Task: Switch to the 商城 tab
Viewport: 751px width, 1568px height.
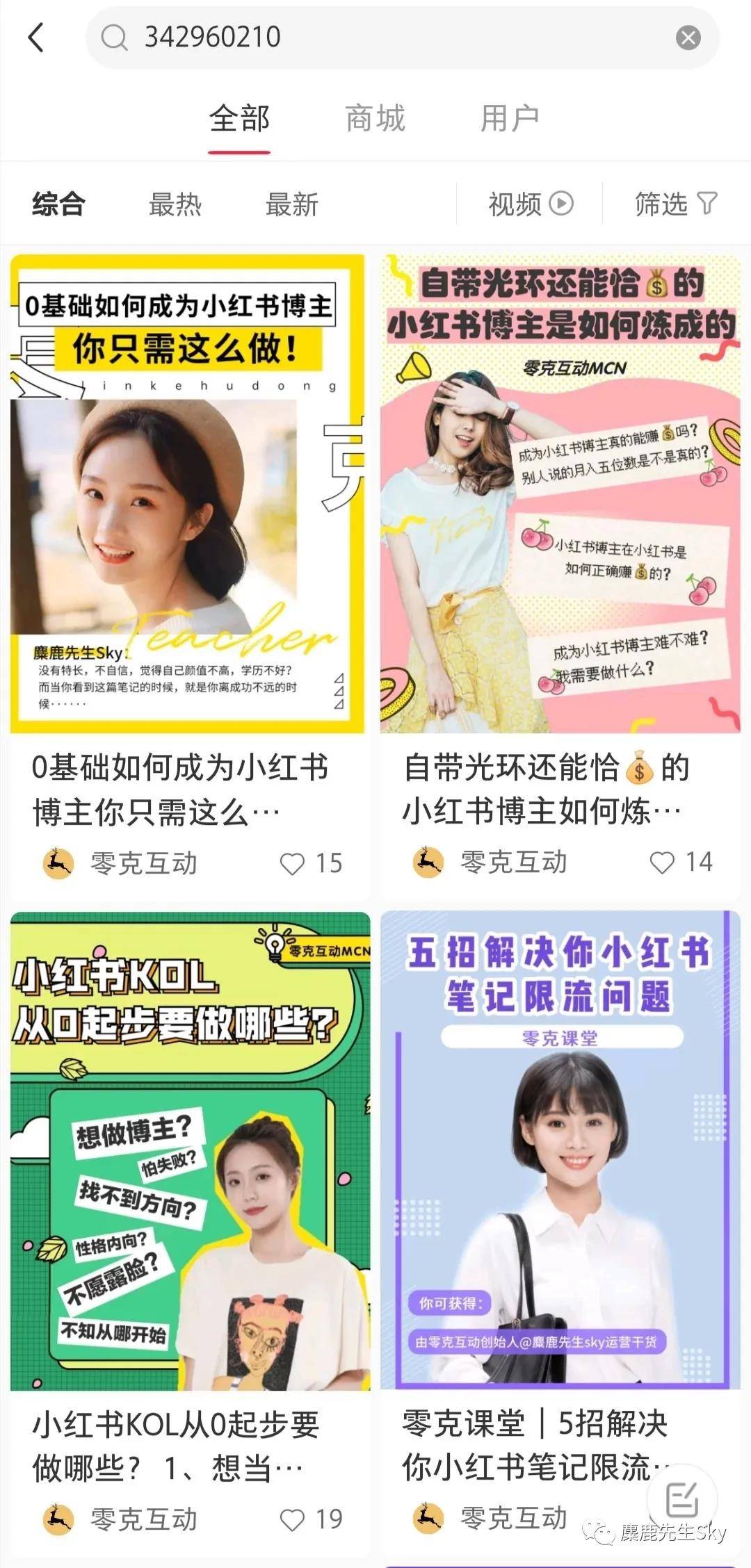Action: pyautogui.click(x=375, y=118)
